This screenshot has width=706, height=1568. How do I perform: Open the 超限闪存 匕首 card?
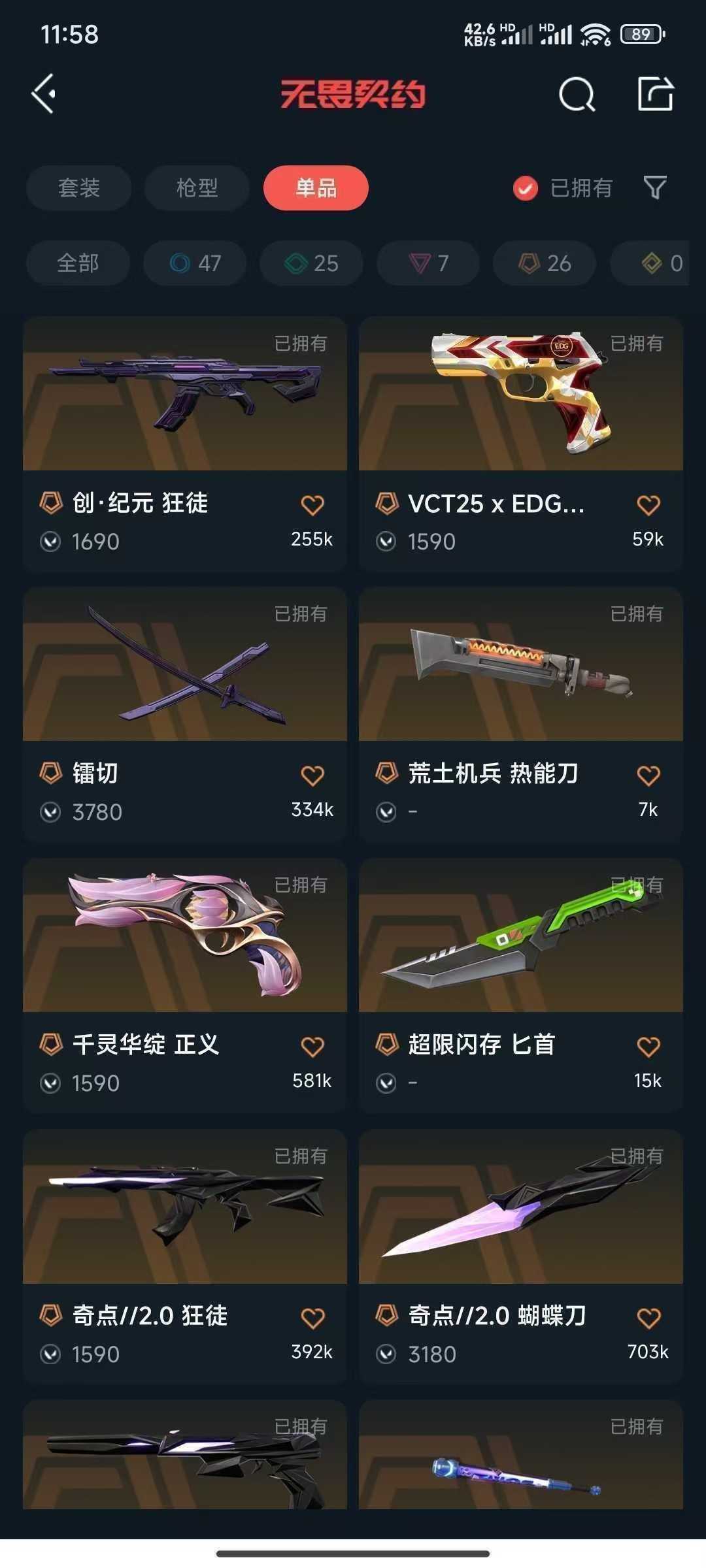pyautogui.click(x=521, y=987)
